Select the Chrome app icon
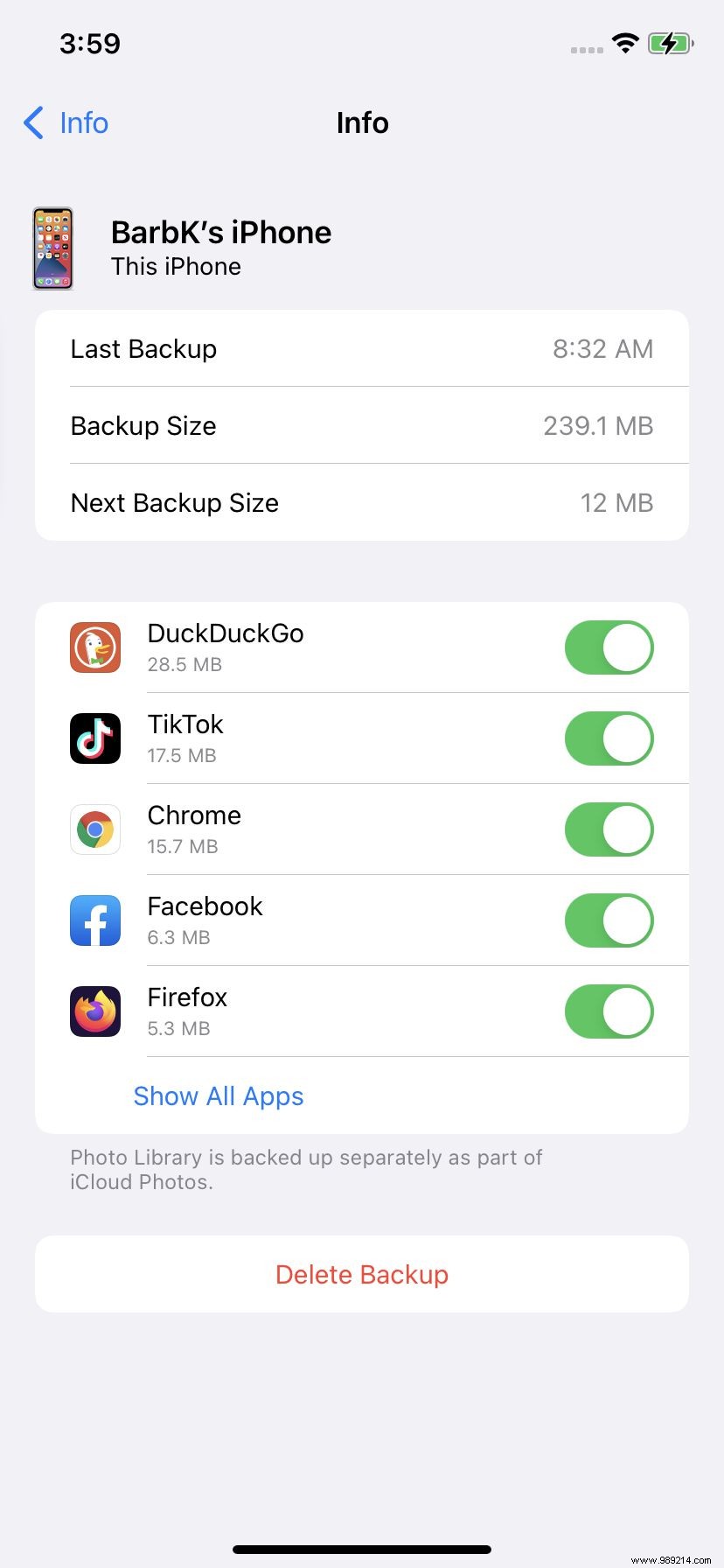Image resolution: width=724 pixels, height=1568 pixels. (x=94, y=829)
